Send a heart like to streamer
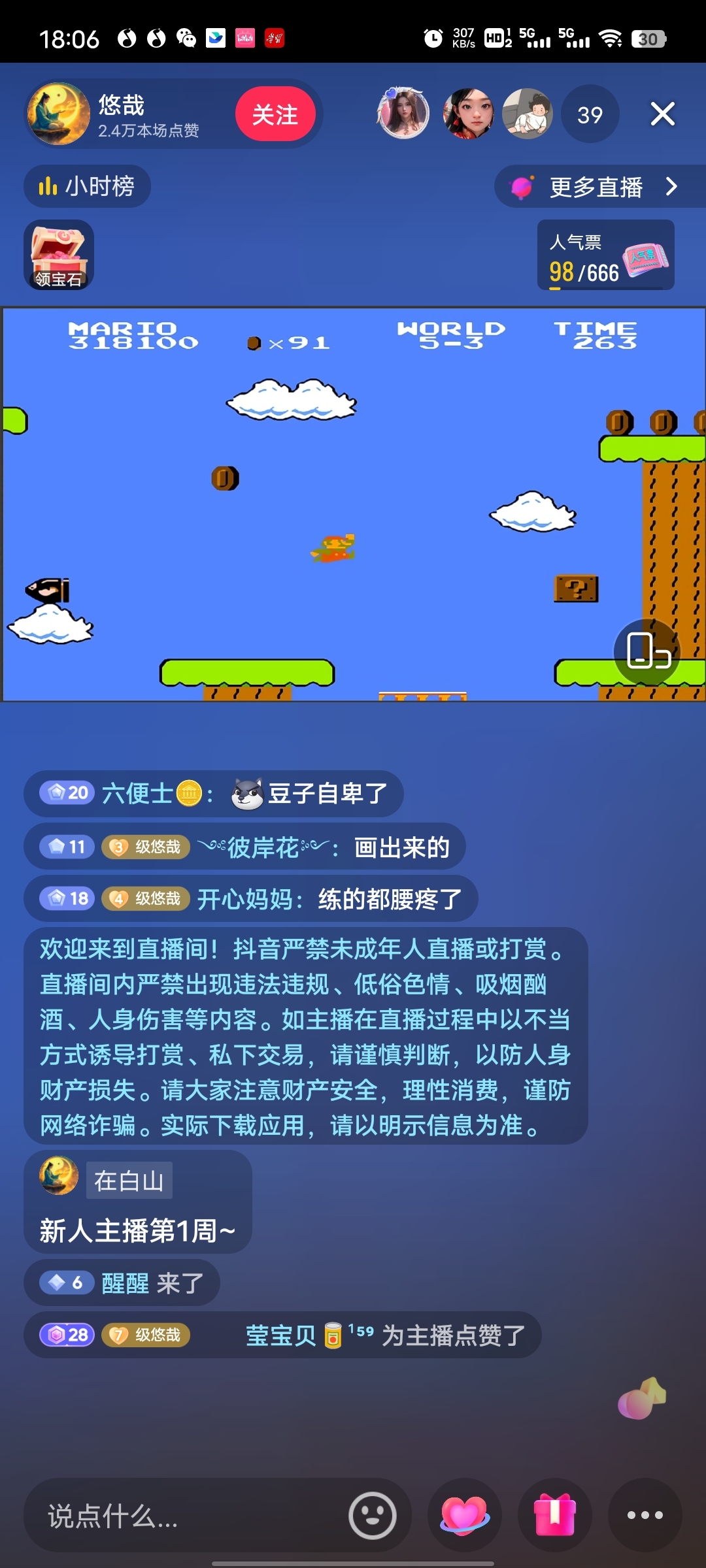Viewport: 706px width, 1568px height. [464, 1516]
